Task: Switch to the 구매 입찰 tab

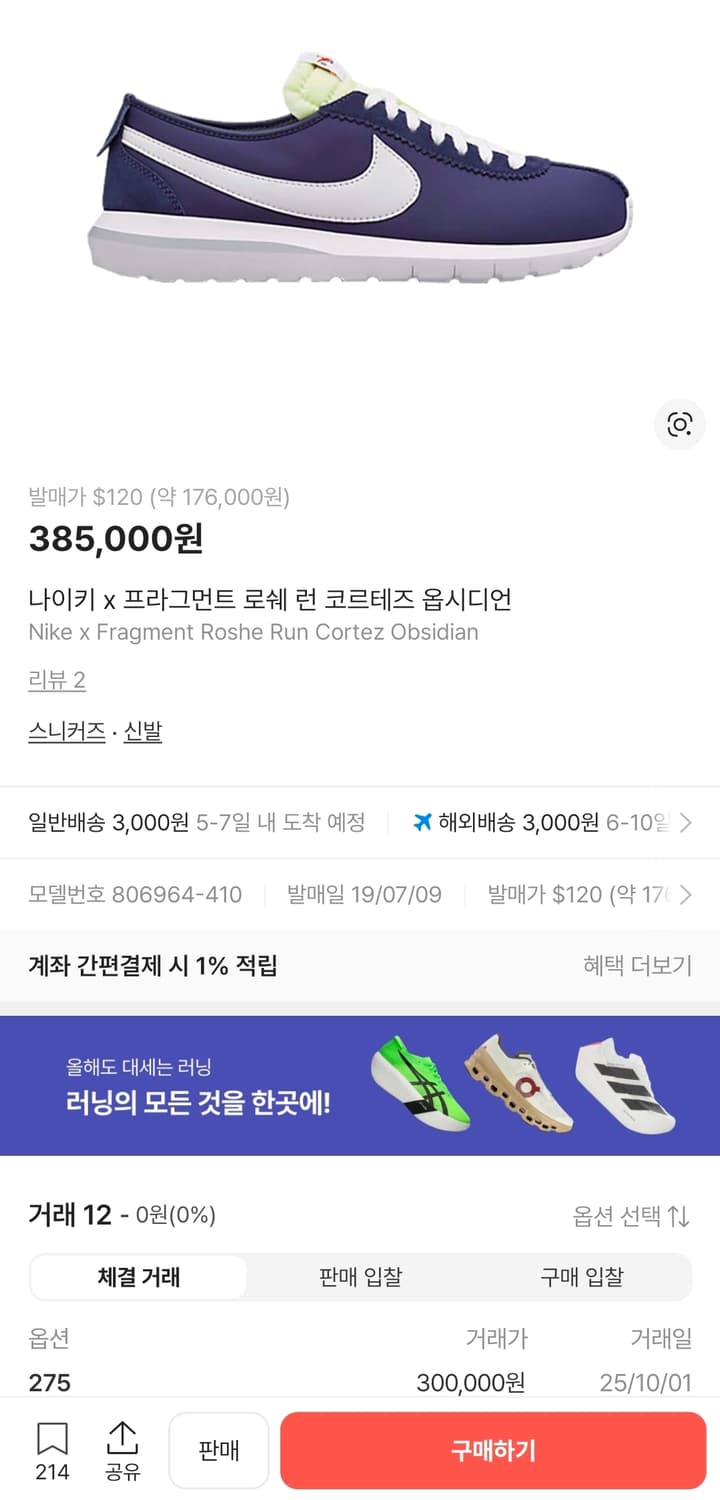Action: (x=585, y=1277)
